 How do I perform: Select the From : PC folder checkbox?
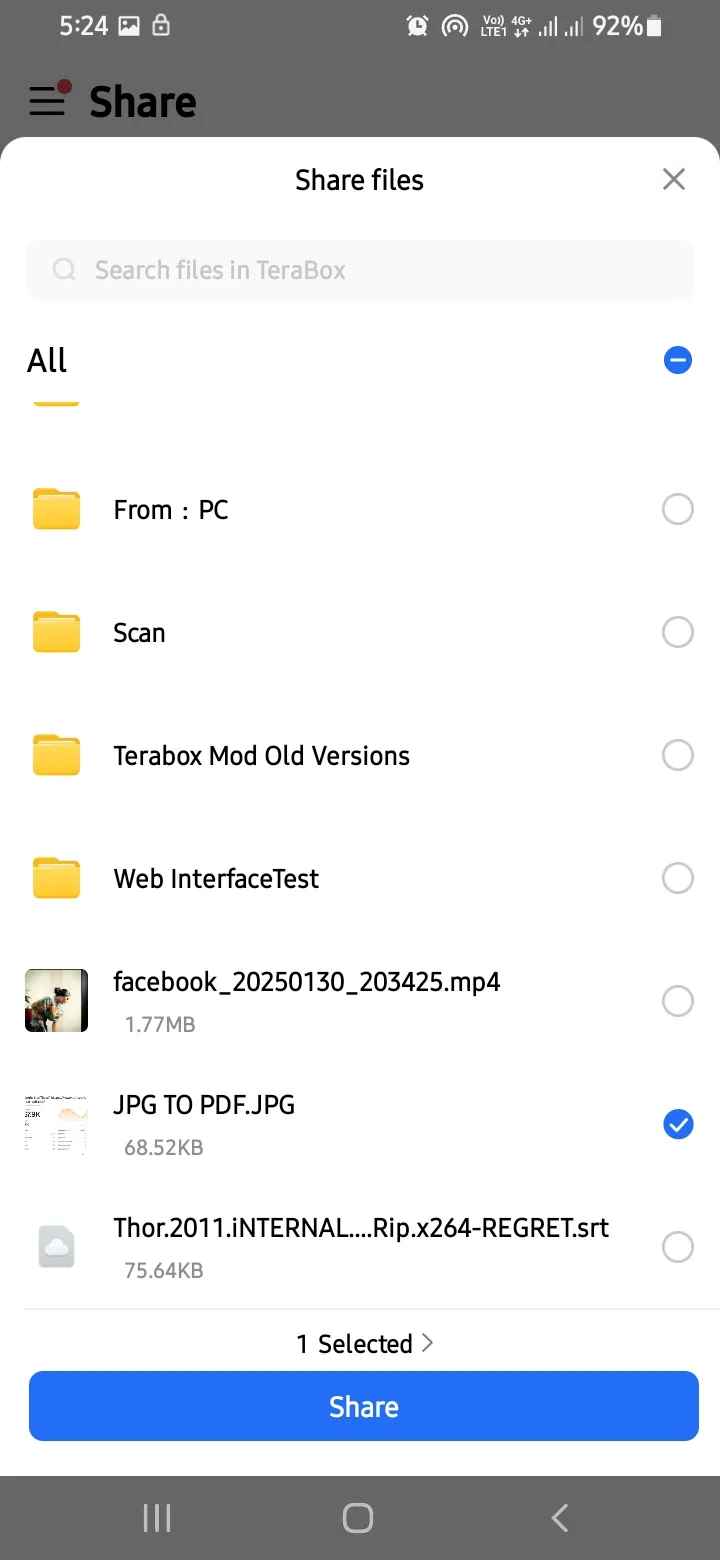(x=678, y=510)
